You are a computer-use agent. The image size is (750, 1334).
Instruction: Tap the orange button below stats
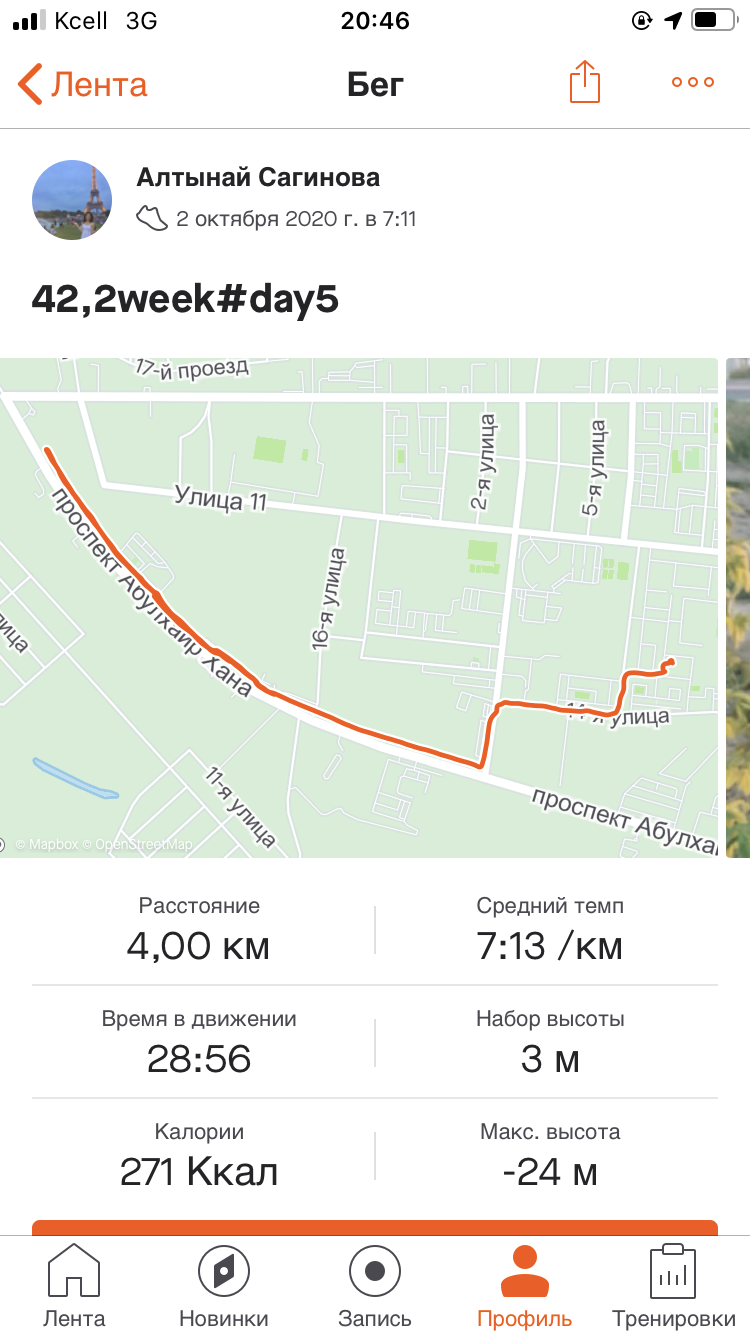(375, 1227)
